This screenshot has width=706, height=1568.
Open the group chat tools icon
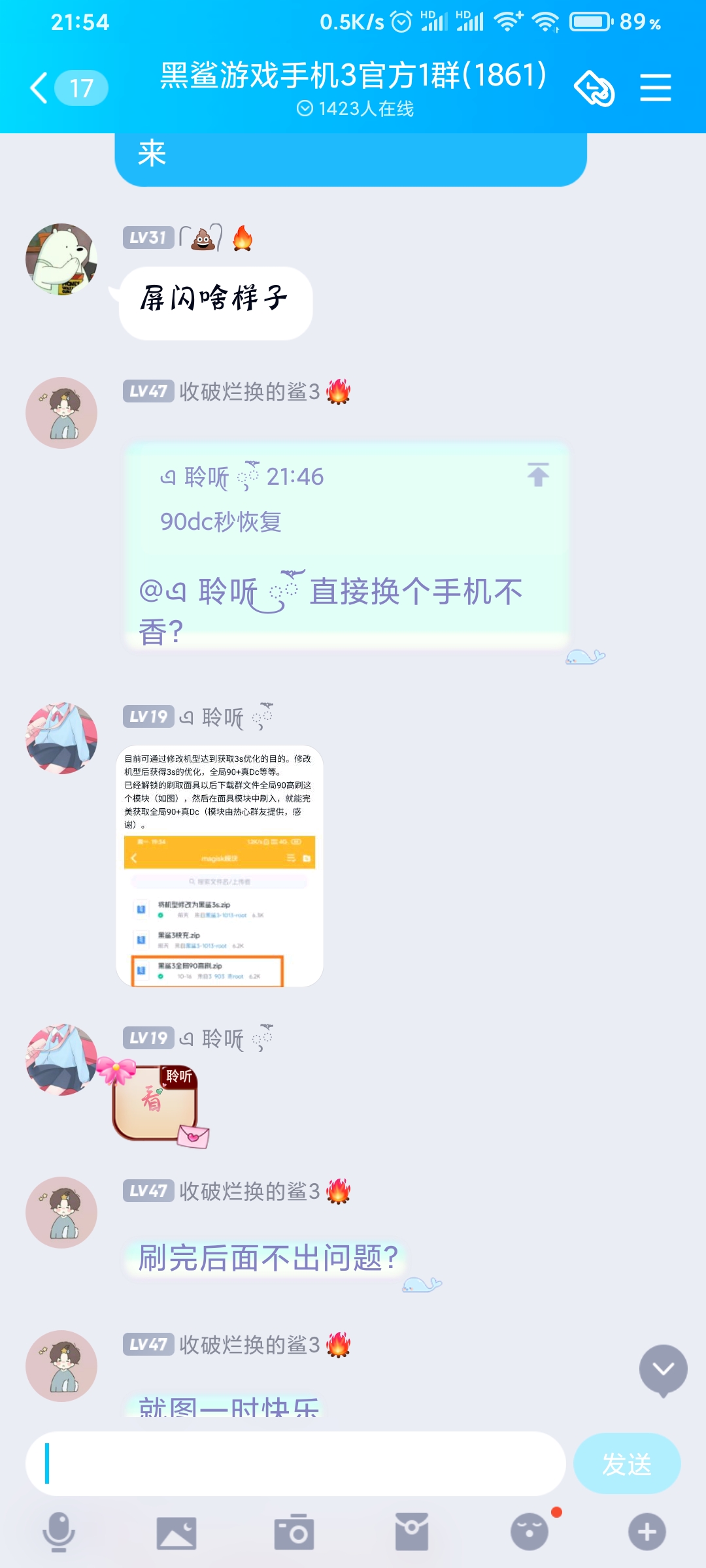click(594, 88)
